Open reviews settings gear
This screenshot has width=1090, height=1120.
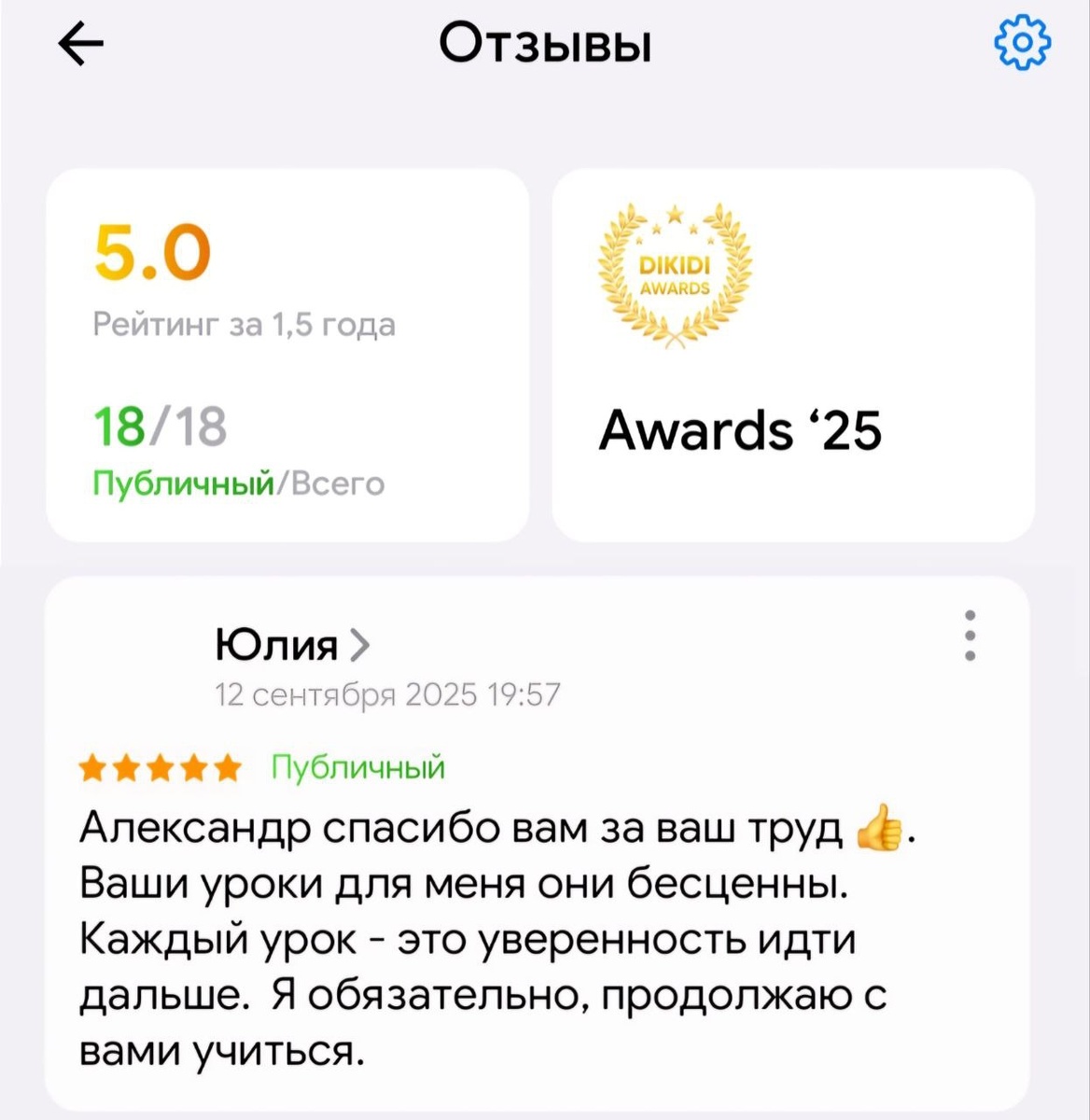(x=1023, y=43)
